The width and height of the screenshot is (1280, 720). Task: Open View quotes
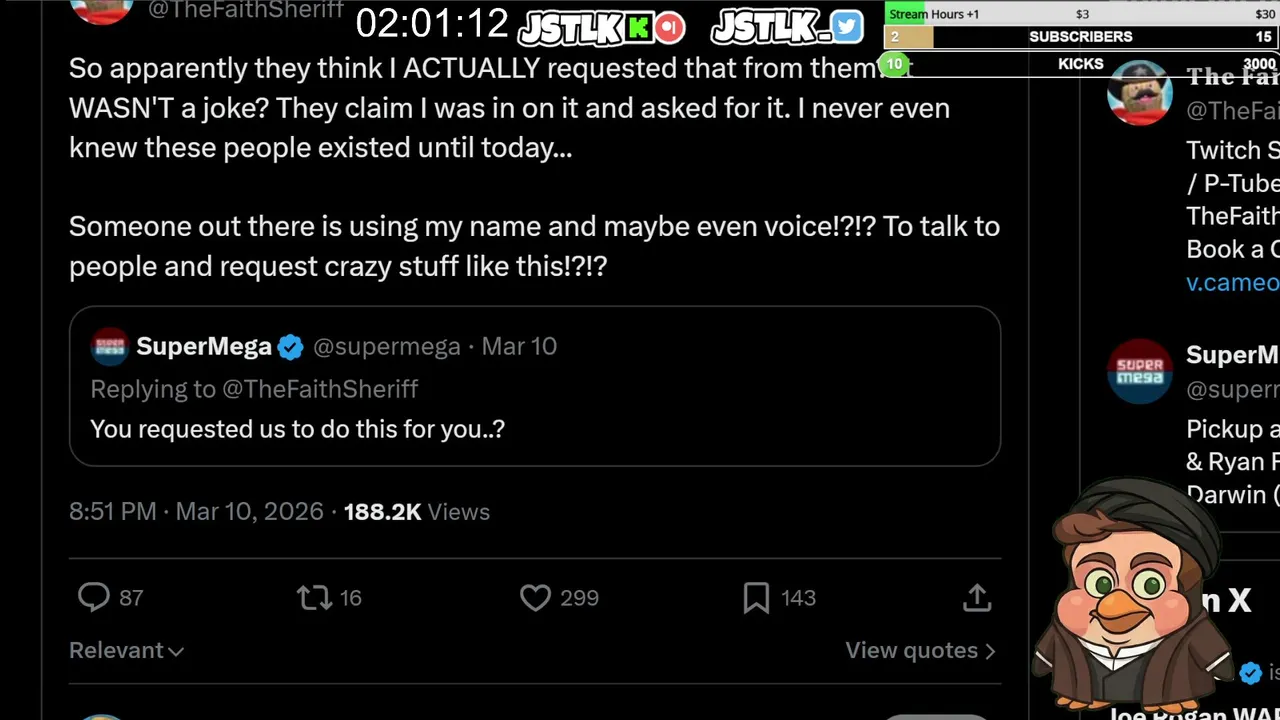(921, 650)
